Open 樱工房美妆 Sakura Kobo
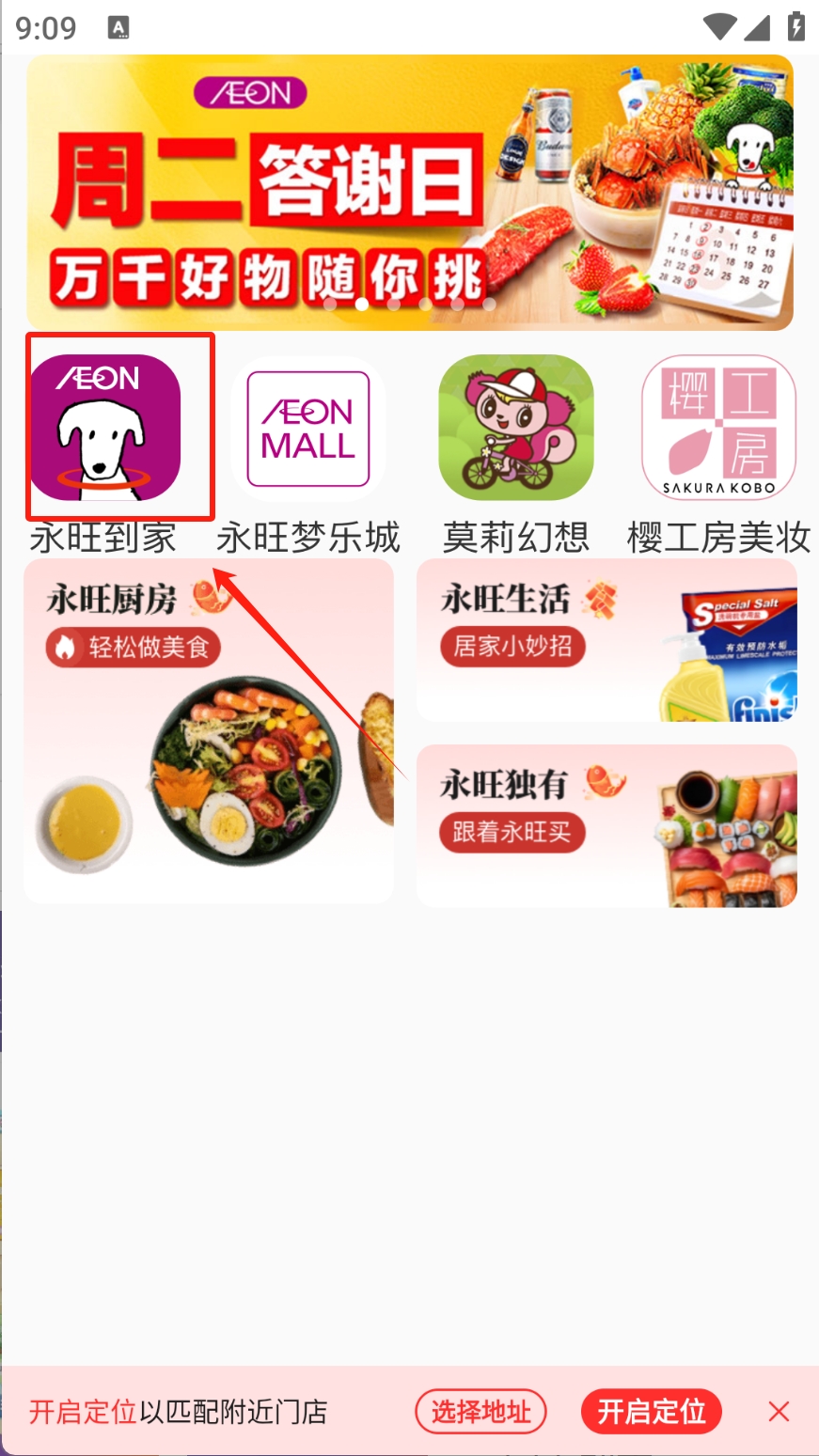Screen dimensions: 819x1456 [718, 428]
